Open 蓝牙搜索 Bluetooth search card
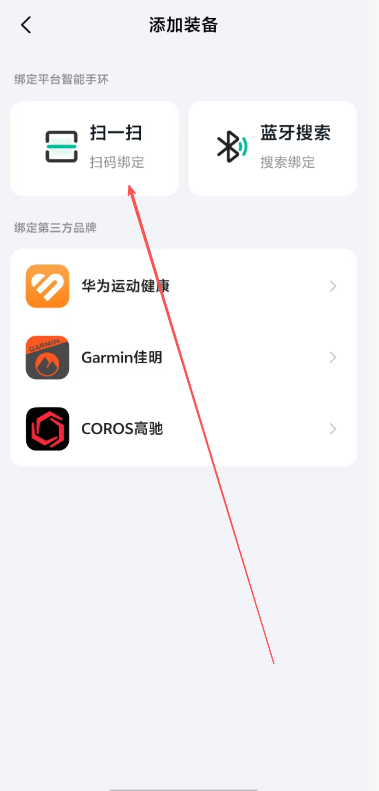 point(273,148)
